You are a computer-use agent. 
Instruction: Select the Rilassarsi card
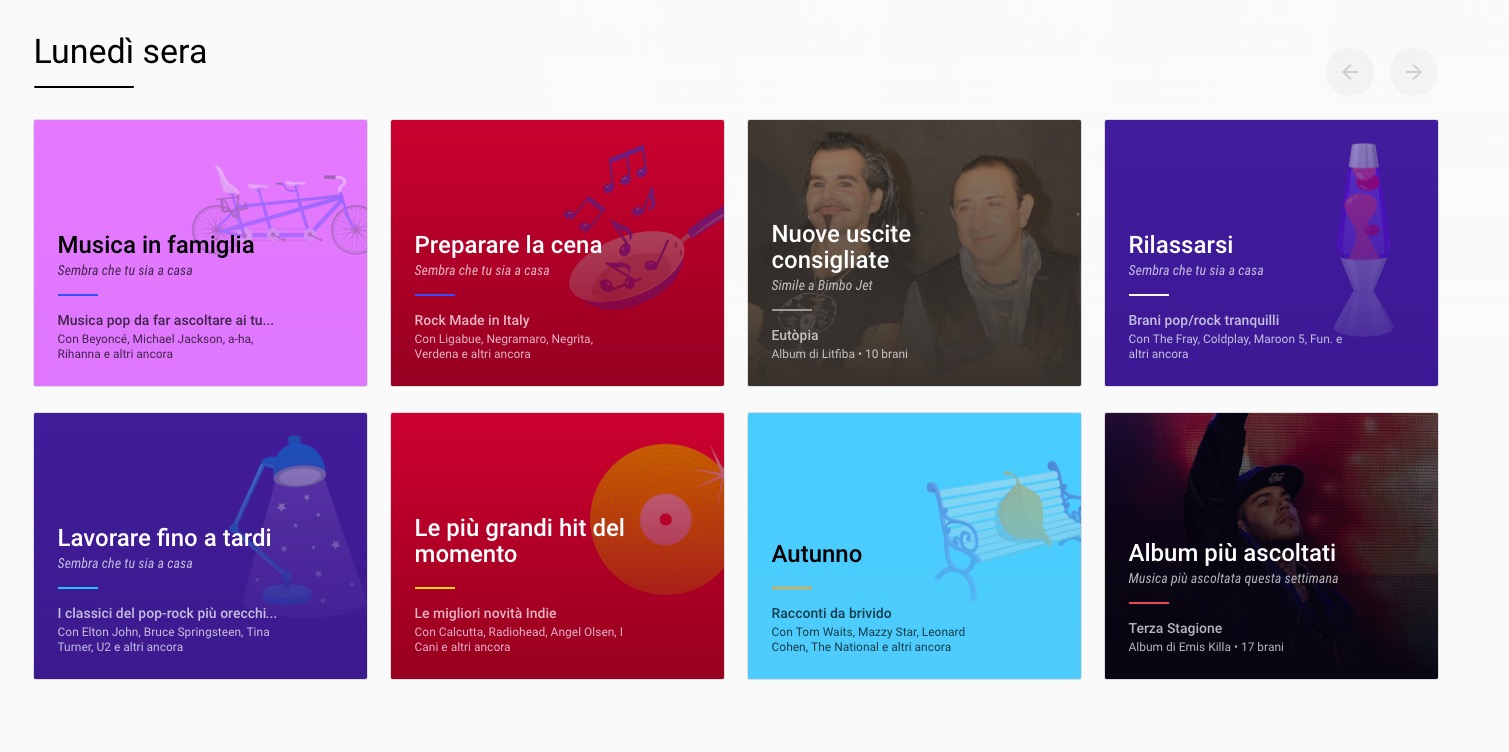[x=1271, y=252]
